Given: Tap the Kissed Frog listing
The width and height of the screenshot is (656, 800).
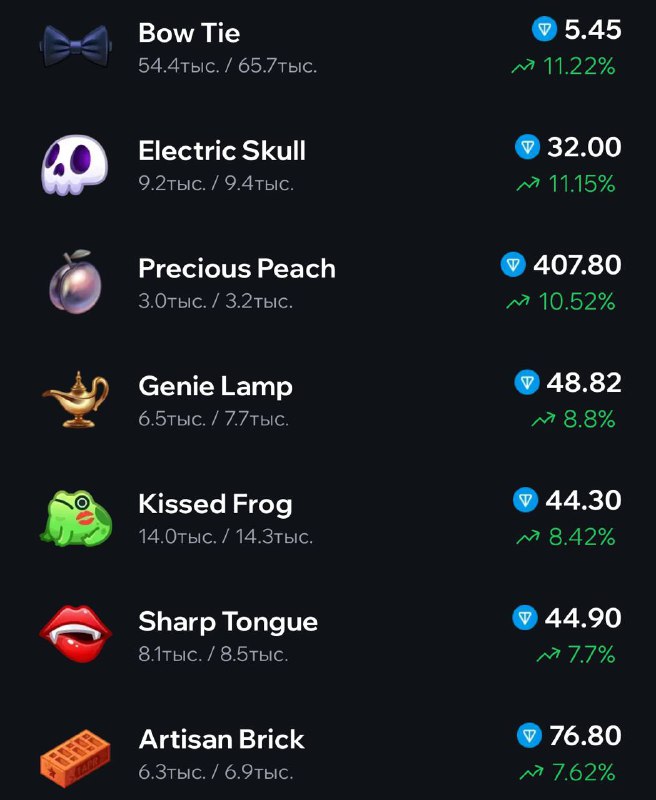Looking at the screenshot, I should 215,504.
